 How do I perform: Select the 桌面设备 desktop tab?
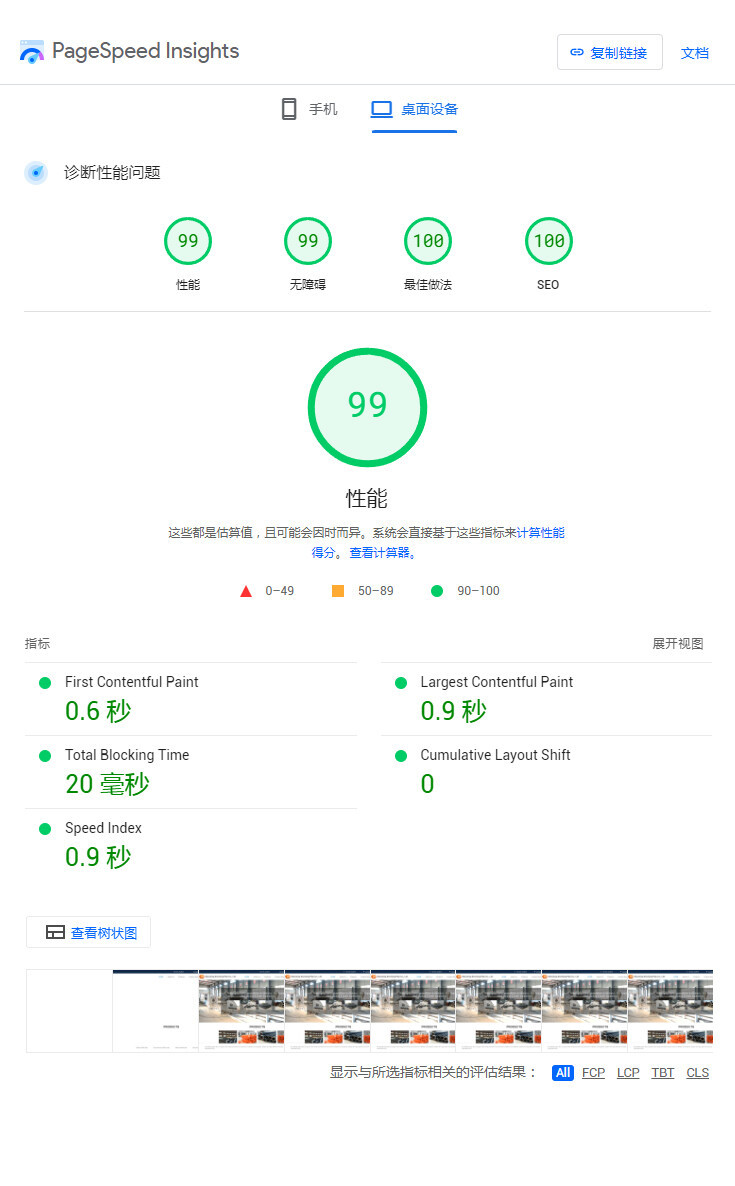pyautogui.click(x=414, y=109)
